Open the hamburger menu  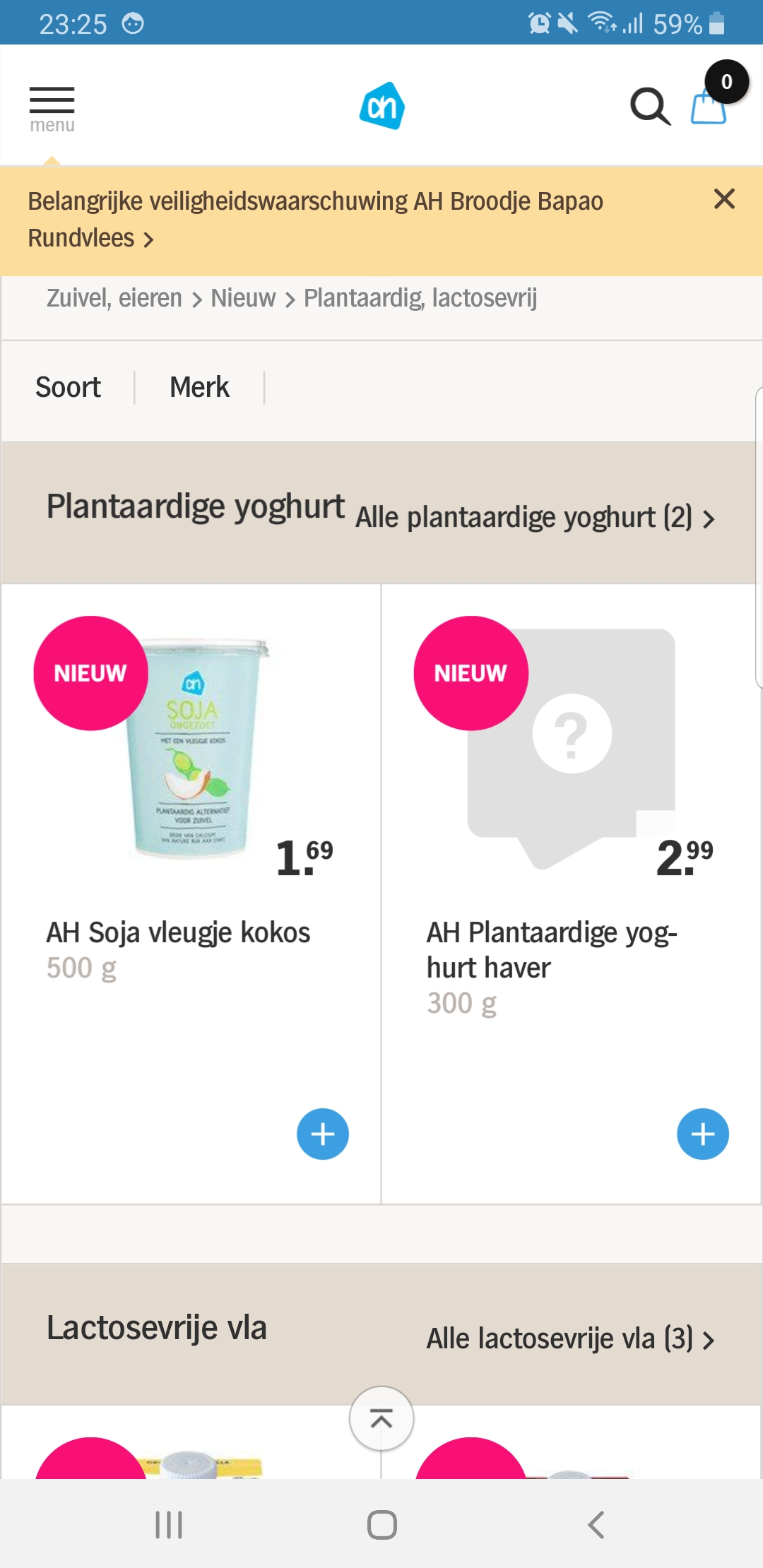52,108
